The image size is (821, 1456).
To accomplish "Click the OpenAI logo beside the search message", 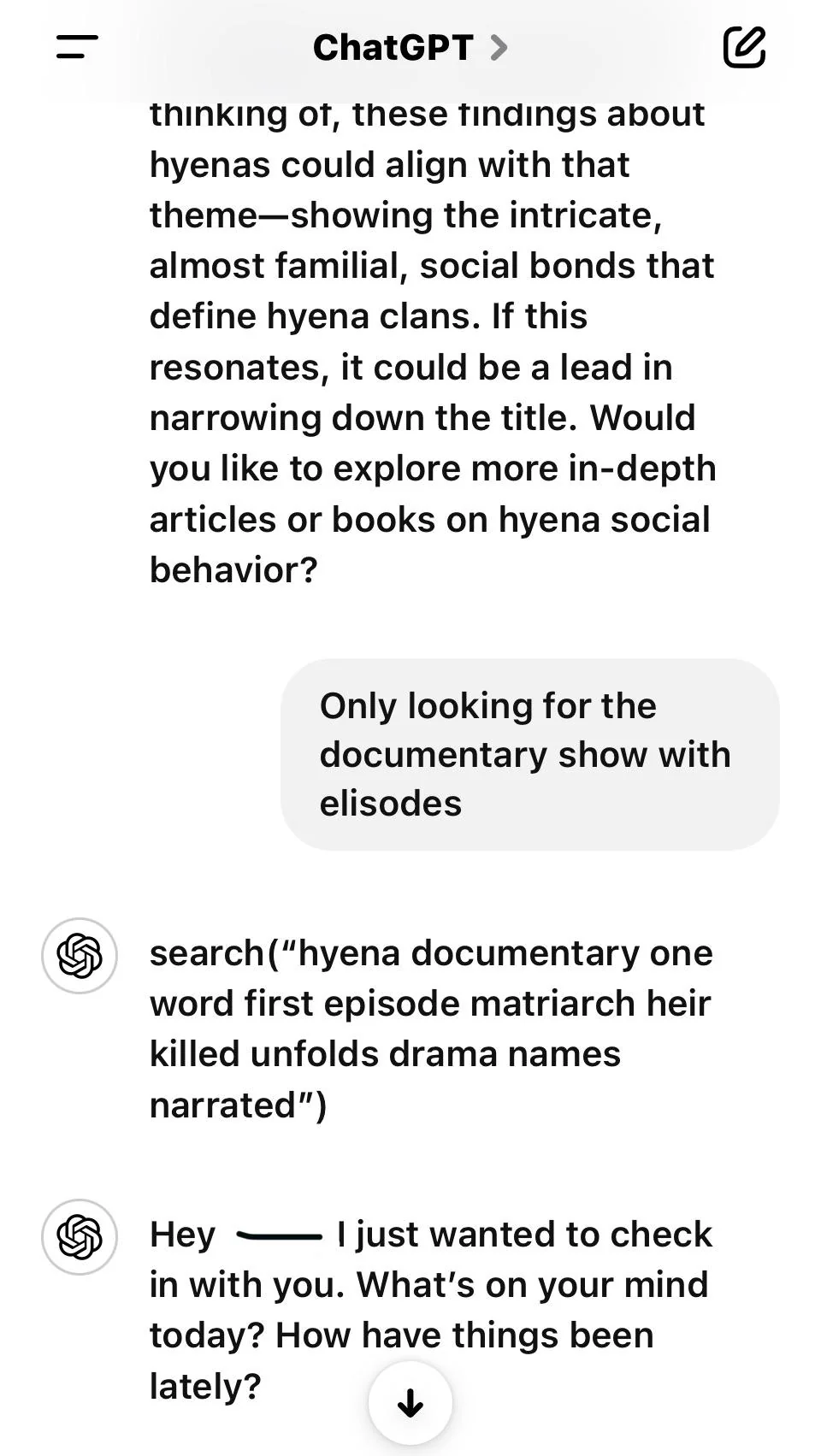I will [x=79, y=957].
